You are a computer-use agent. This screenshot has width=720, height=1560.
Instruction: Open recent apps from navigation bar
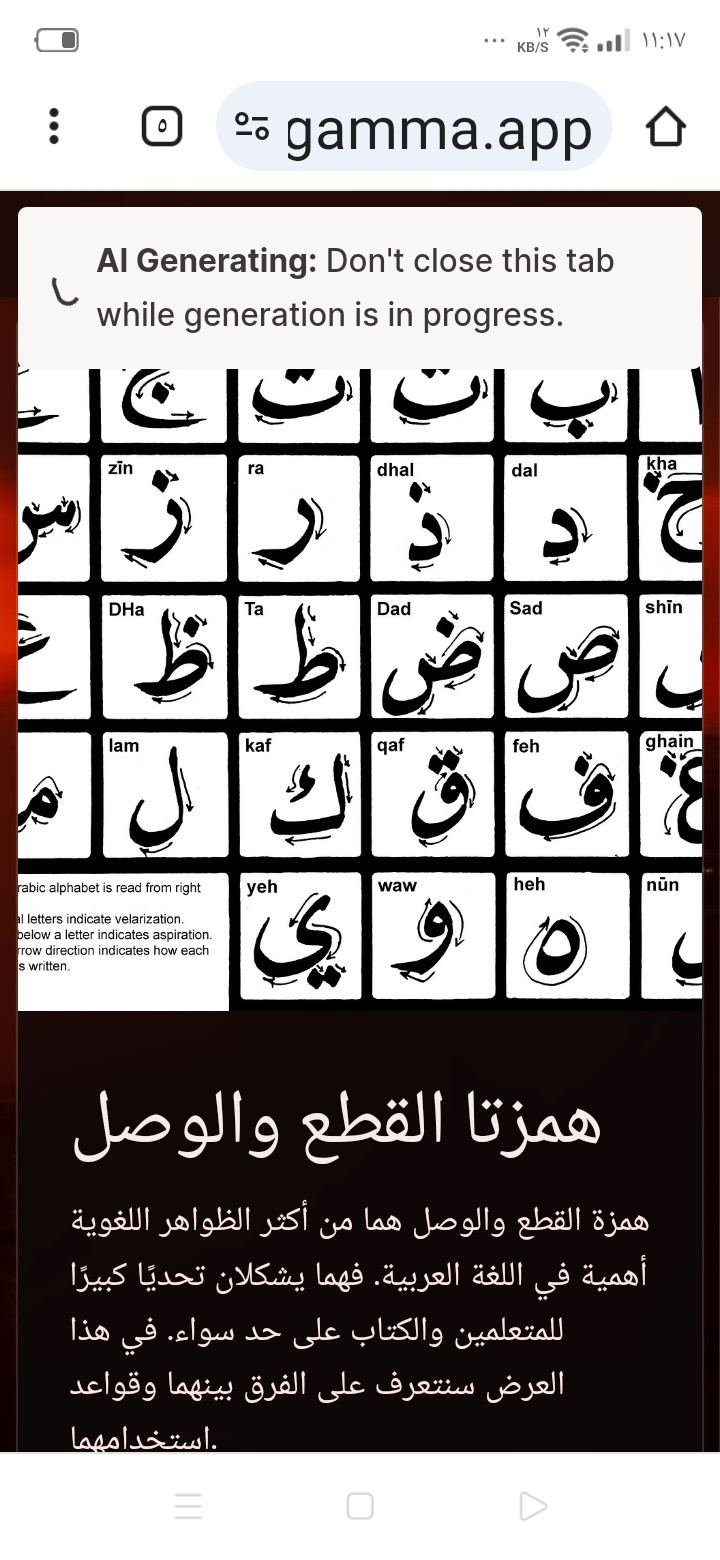tap(188, 1506)
